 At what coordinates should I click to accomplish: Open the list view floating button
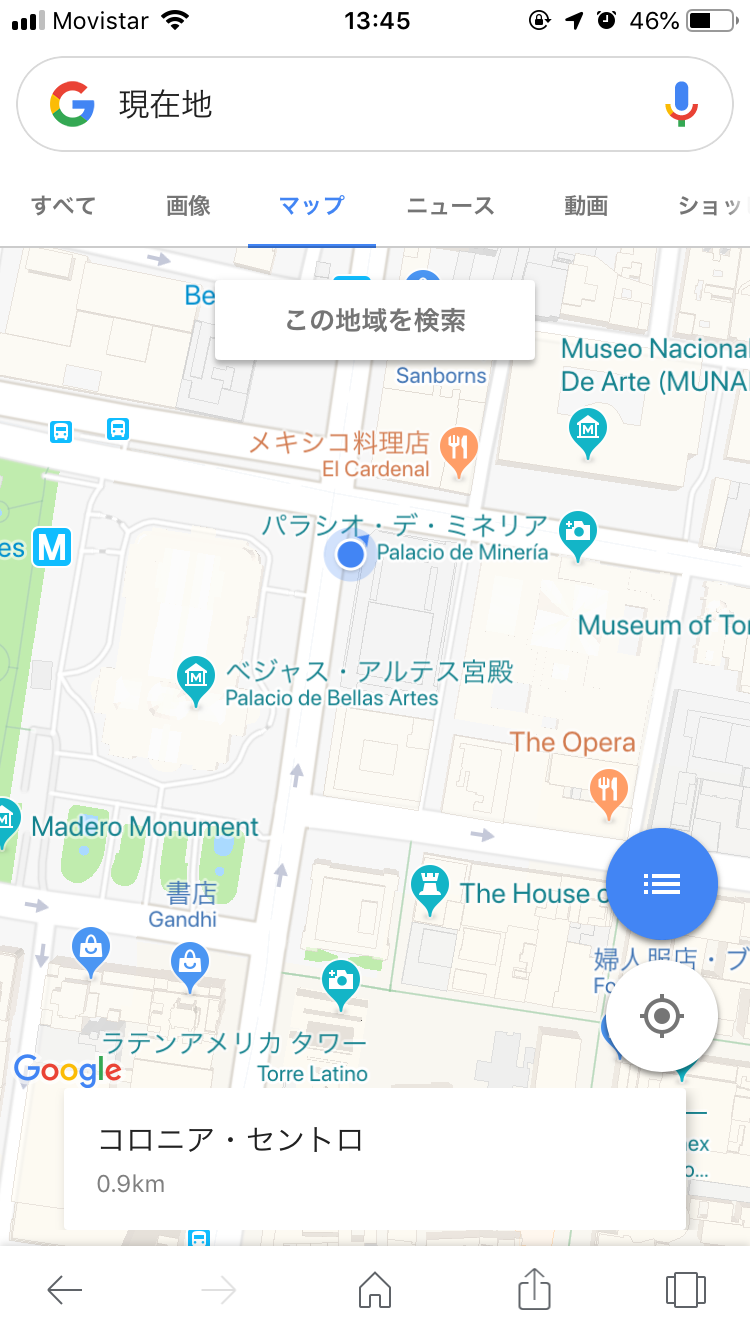[x=661, y=884]
